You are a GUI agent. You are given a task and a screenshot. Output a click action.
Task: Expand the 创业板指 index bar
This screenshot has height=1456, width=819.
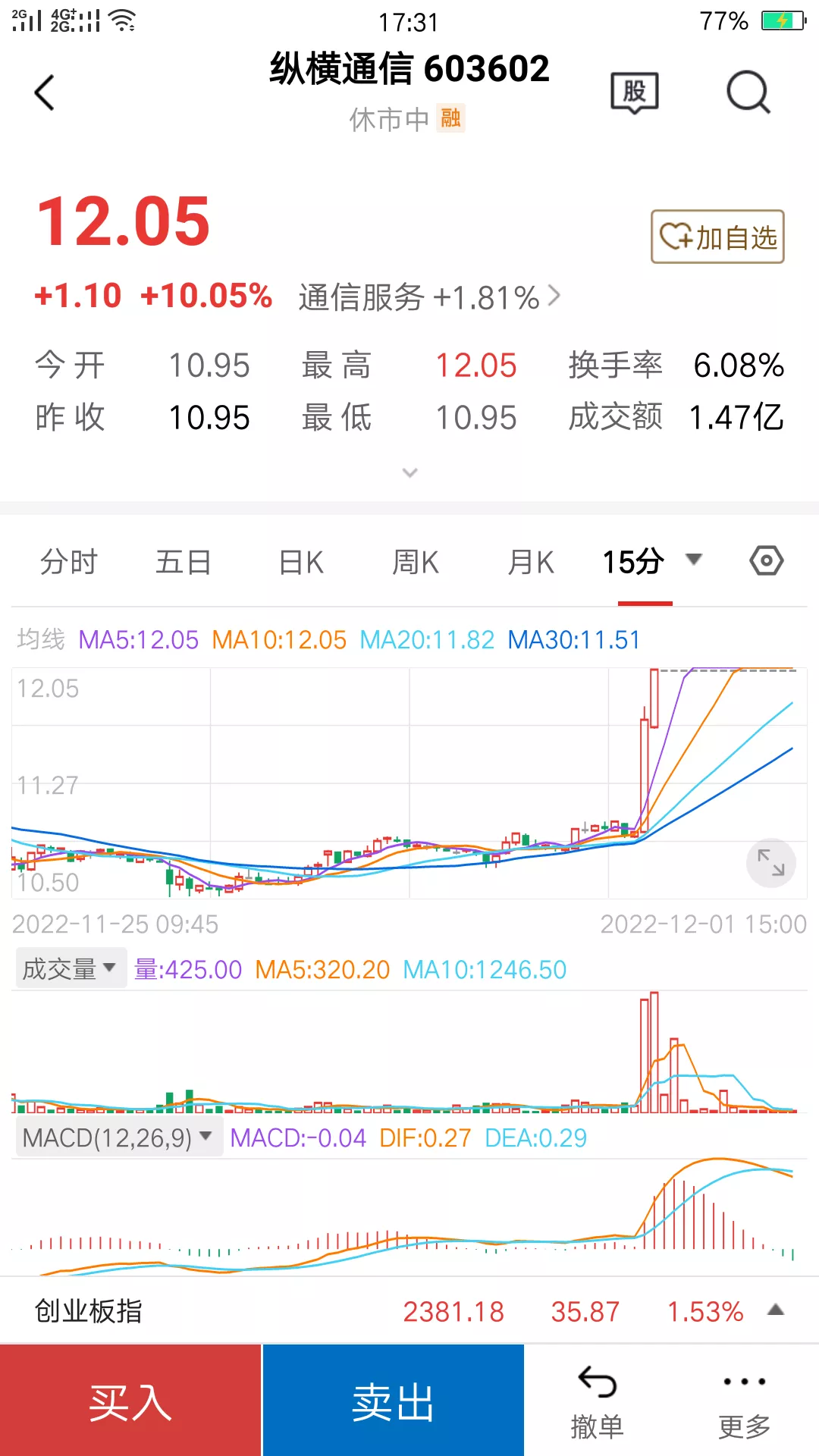pos(775,1310)
